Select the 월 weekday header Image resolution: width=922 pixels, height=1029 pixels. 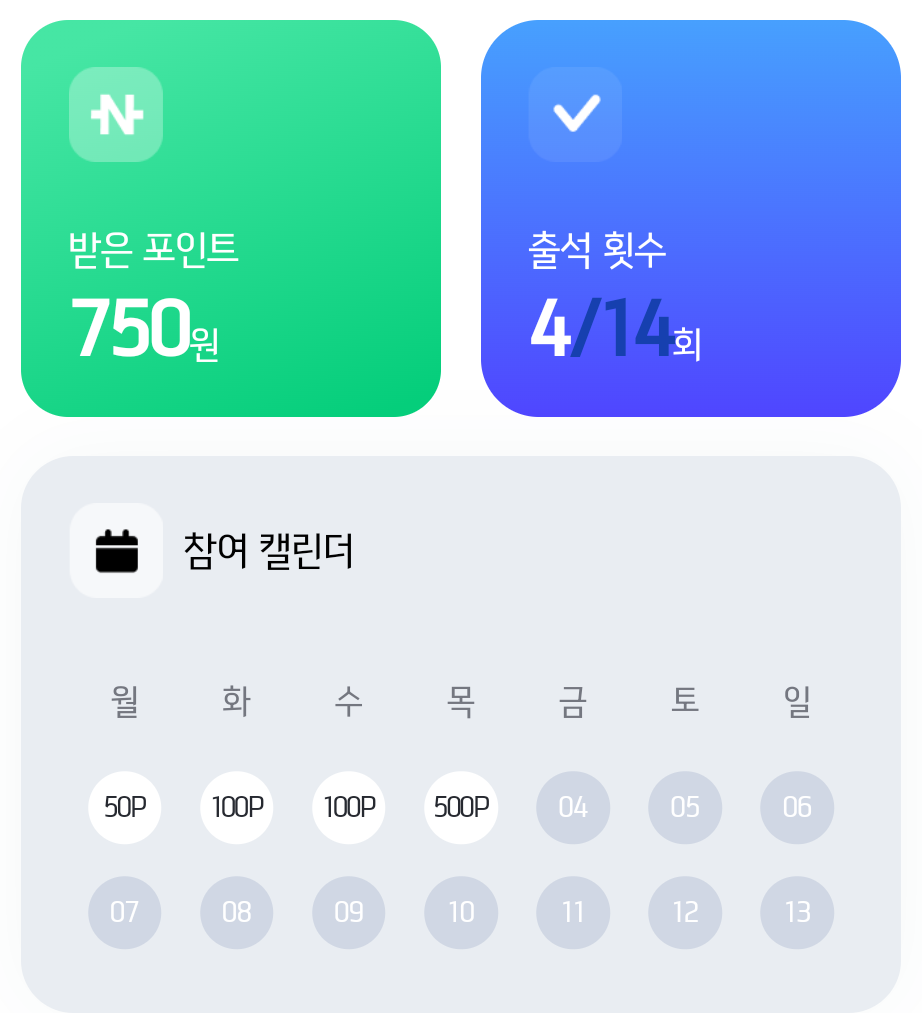point(124,701)
